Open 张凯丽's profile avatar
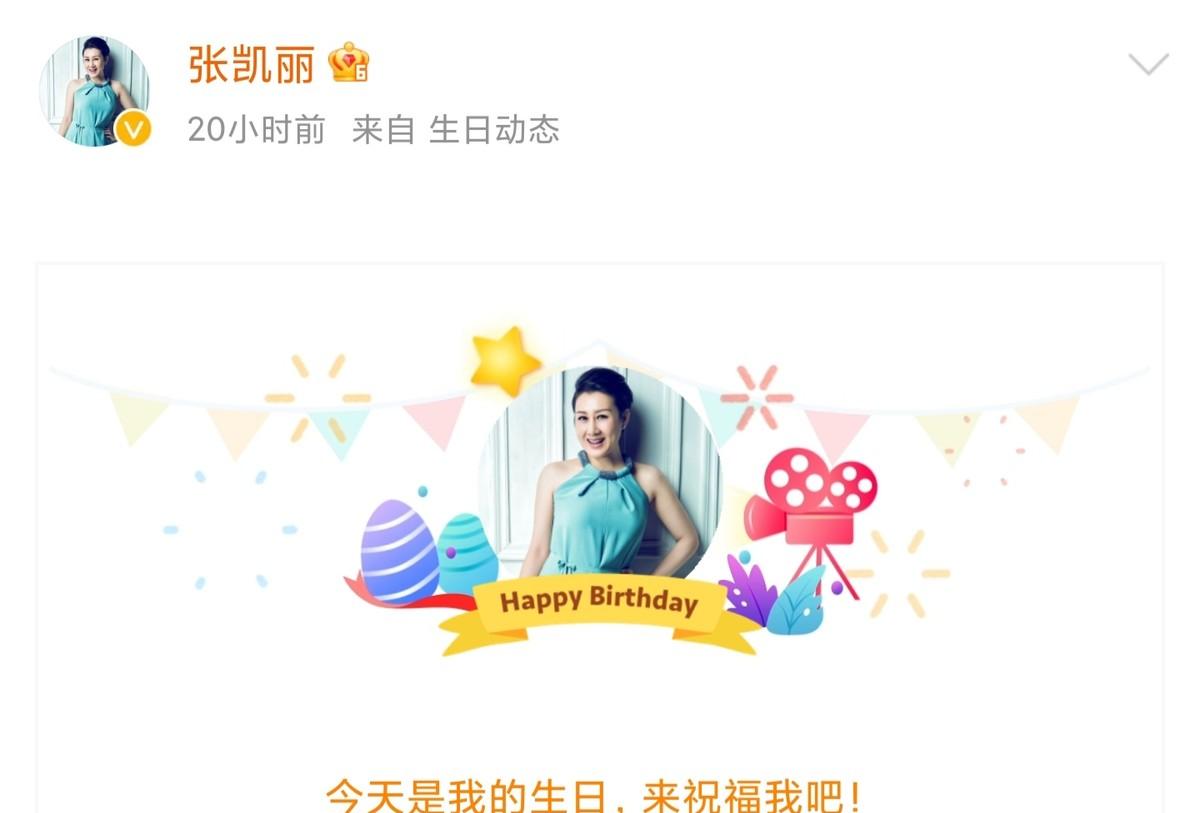Image resolution: width=1200 pixels, height=813 pixels. tap(94, 92)
